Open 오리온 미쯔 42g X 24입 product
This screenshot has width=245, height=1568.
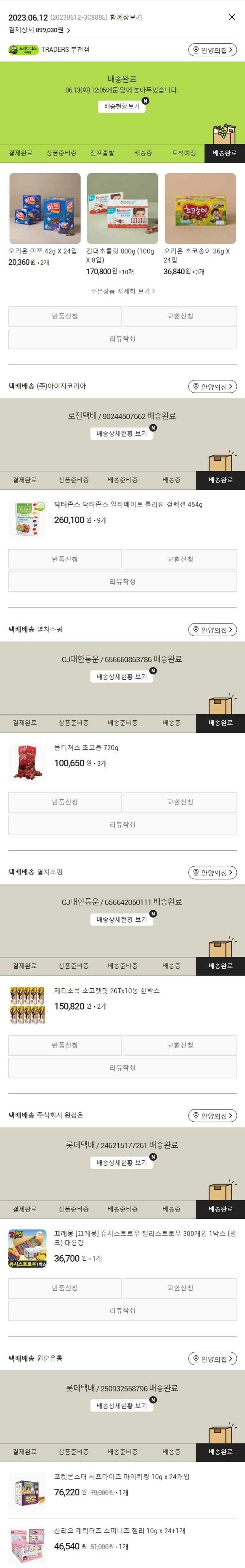44,209
